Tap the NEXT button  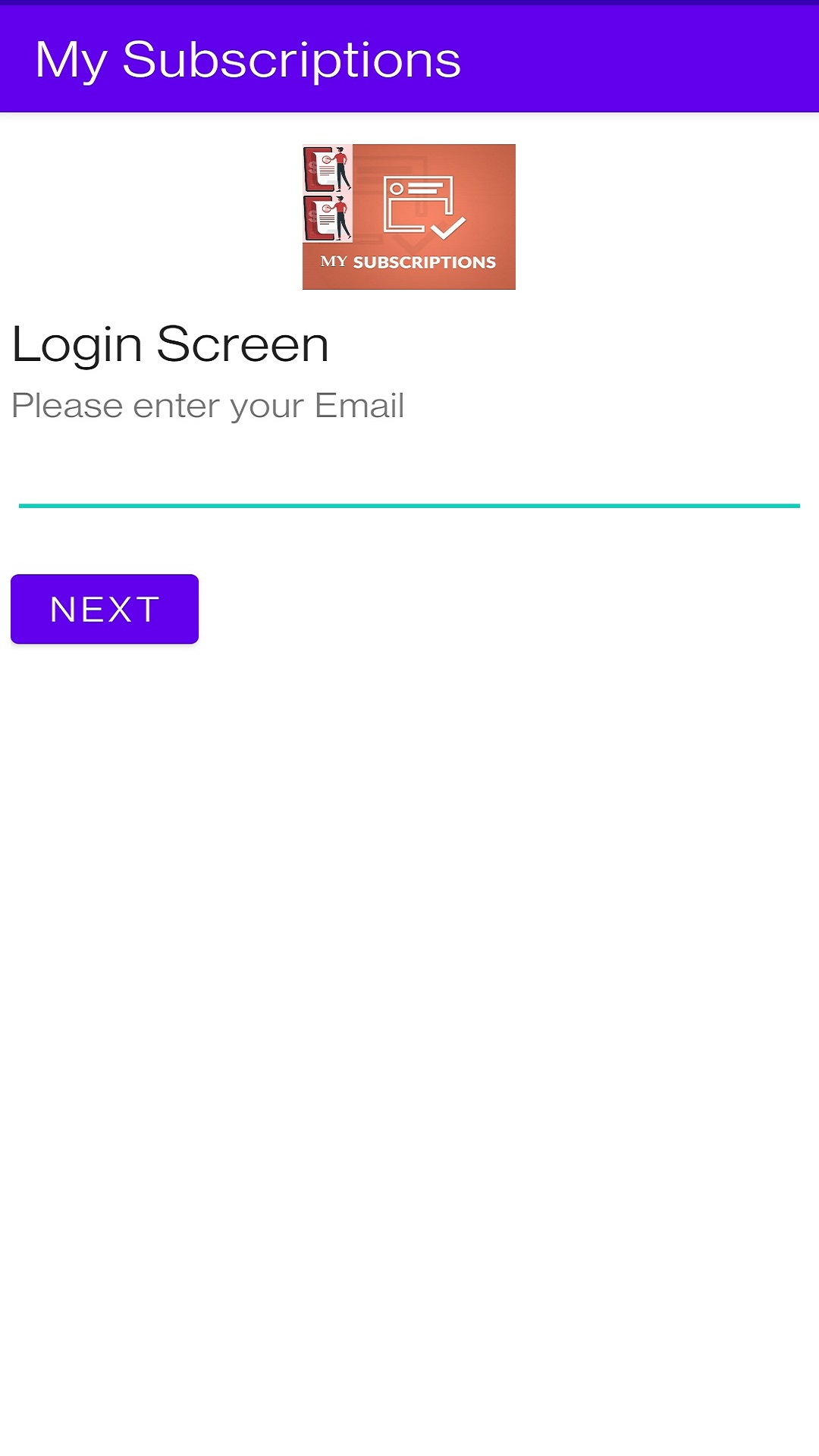click(105, 609)
